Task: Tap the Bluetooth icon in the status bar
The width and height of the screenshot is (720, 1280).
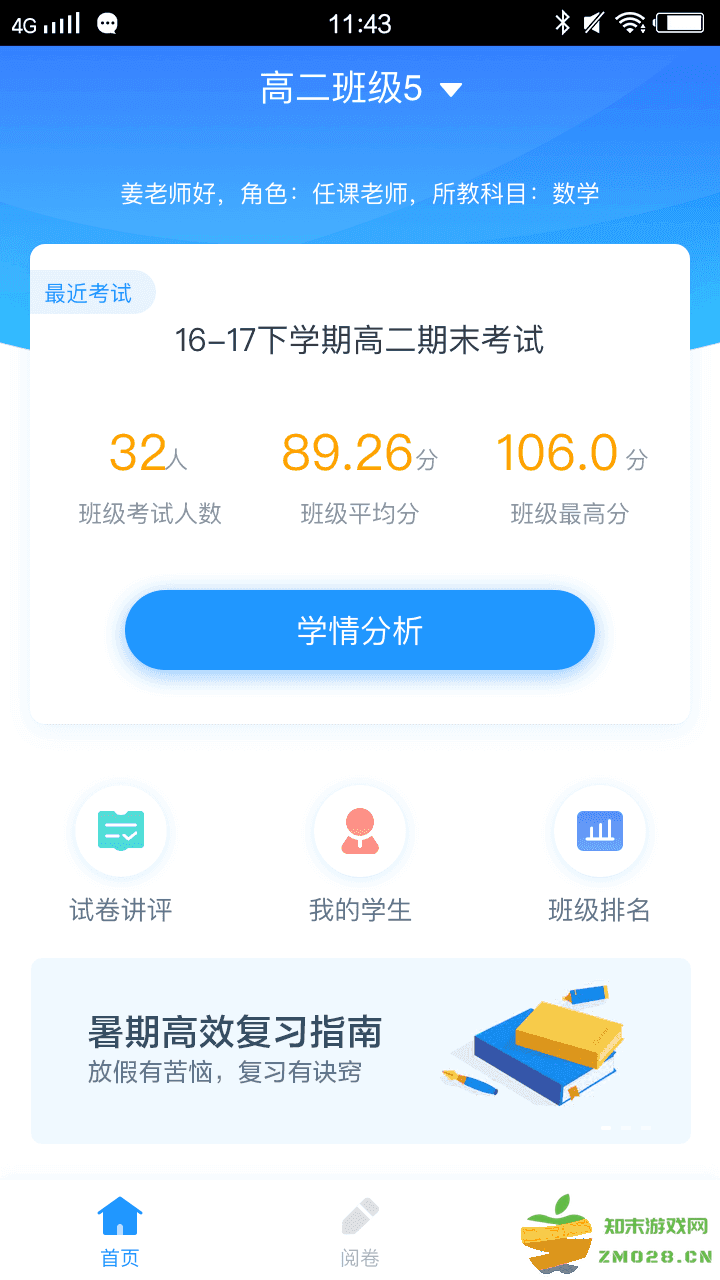Action: [x=563, y=20]
